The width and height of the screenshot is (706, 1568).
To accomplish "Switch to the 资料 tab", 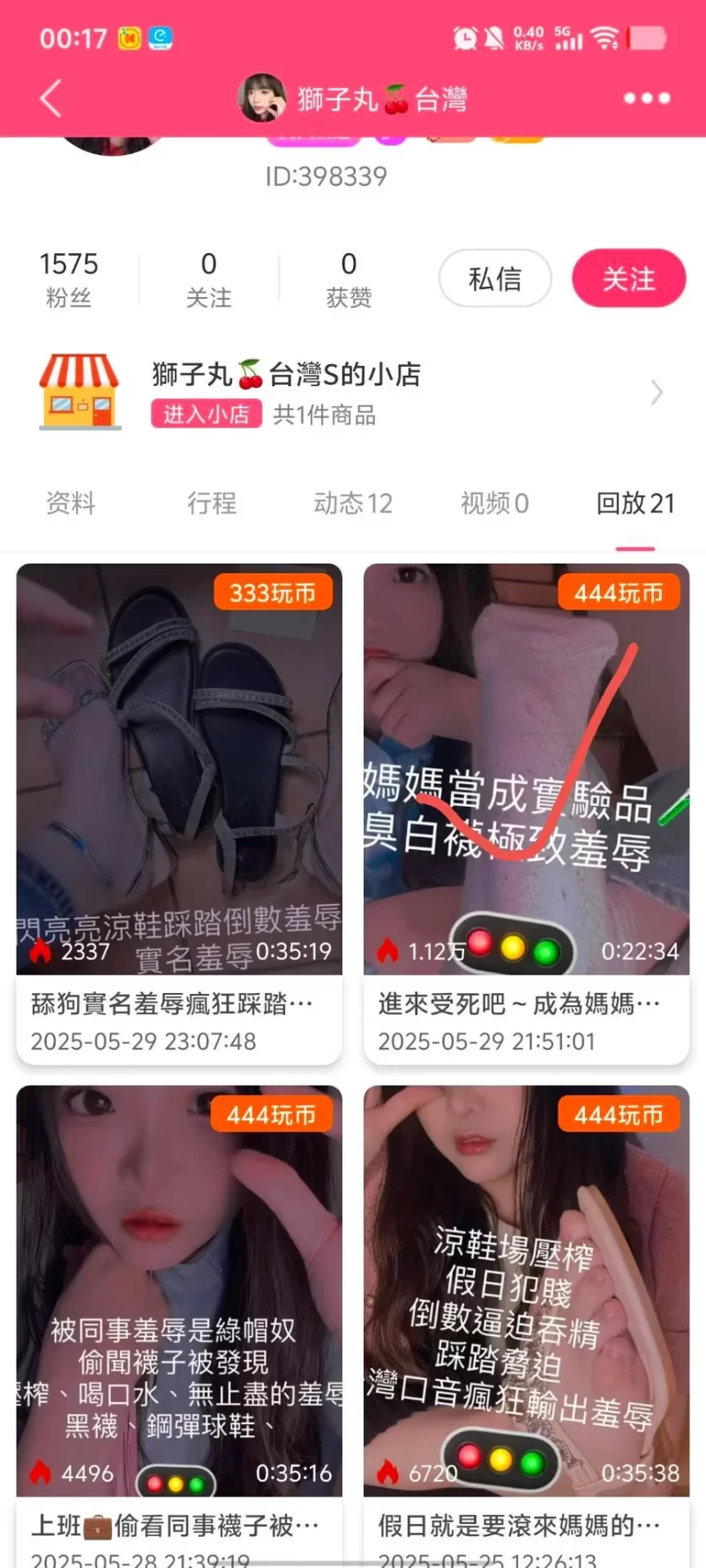I will (x=71, y=504).
